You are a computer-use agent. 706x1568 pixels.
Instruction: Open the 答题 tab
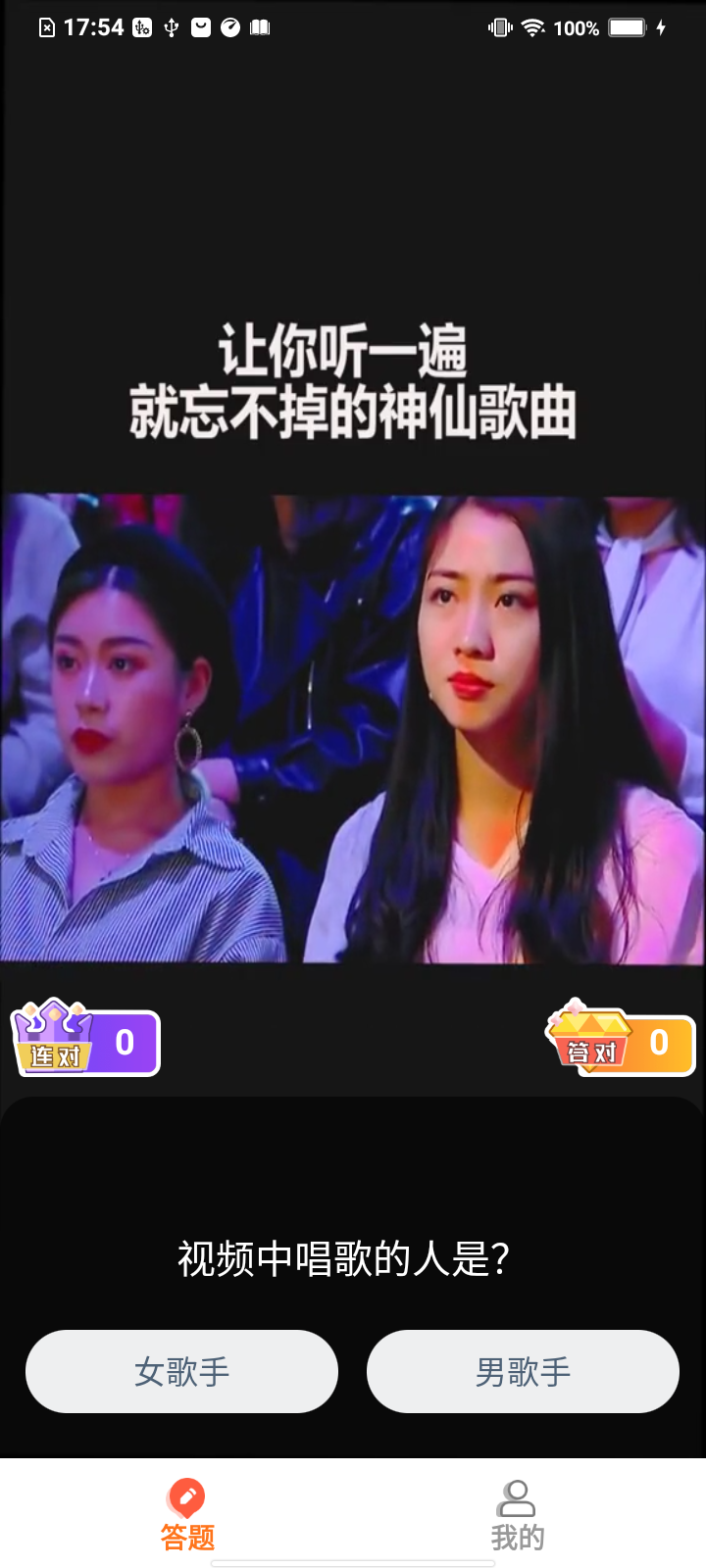[x=187, y=1515]
